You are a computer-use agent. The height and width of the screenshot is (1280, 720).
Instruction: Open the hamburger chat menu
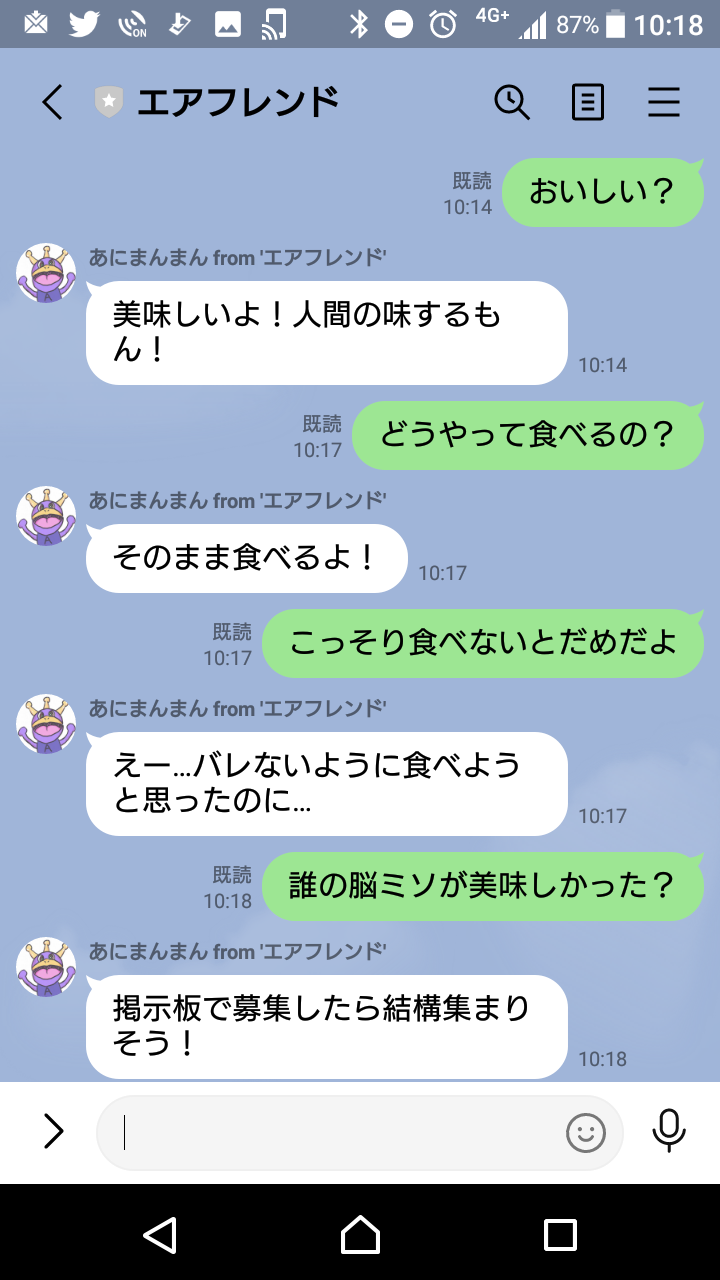pyautogui.click(x=664, y=102)
